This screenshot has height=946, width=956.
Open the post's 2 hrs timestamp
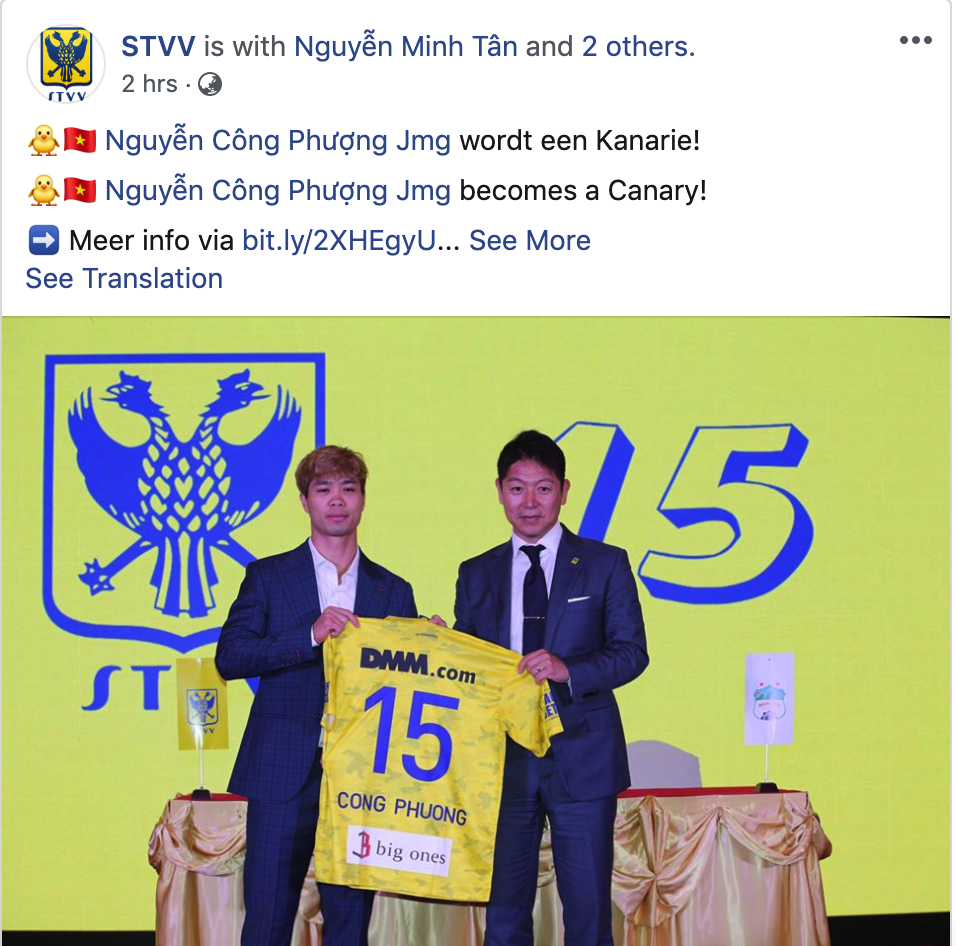149,84
